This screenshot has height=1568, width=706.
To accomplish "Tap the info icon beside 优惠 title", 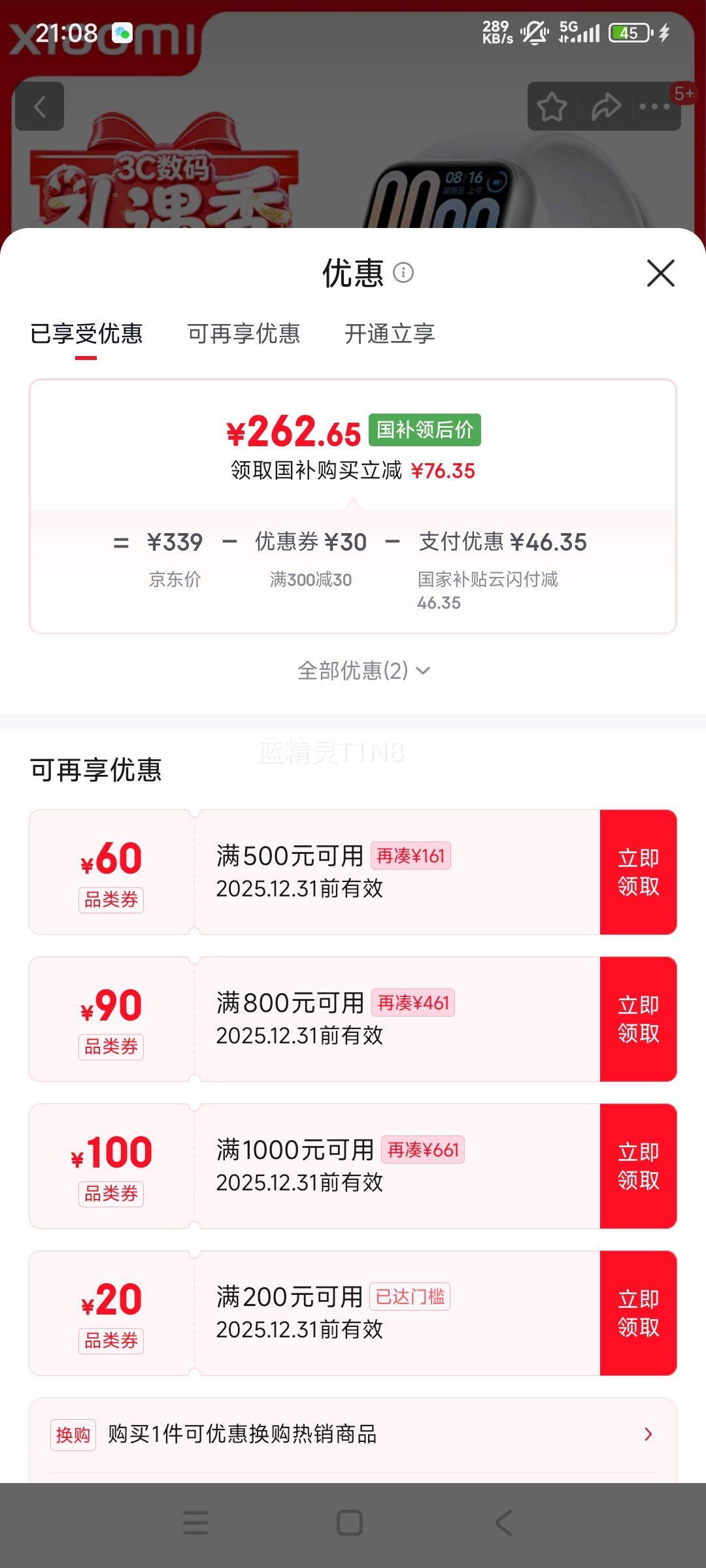I will click(x=404, y=274).
